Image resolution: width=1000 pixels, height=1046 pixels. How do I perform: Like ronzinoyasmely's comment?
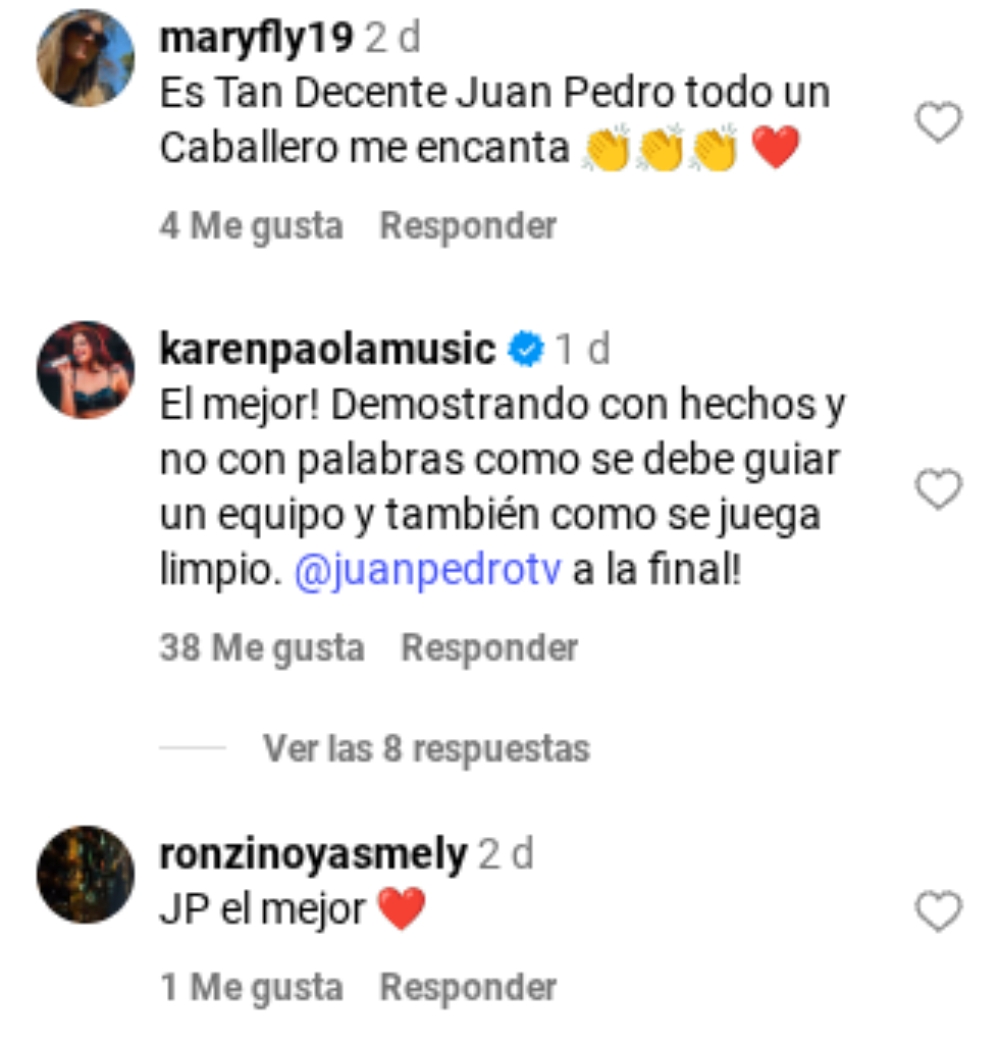click(x=938, y=912)
